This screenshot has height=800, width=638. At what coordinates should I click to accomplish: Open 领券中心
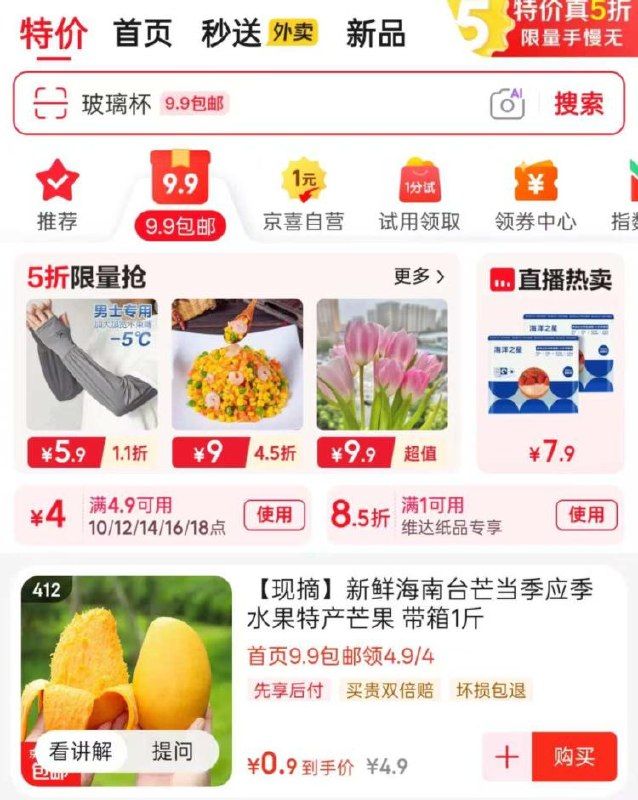pyautogui.click(x=535, y=196)
